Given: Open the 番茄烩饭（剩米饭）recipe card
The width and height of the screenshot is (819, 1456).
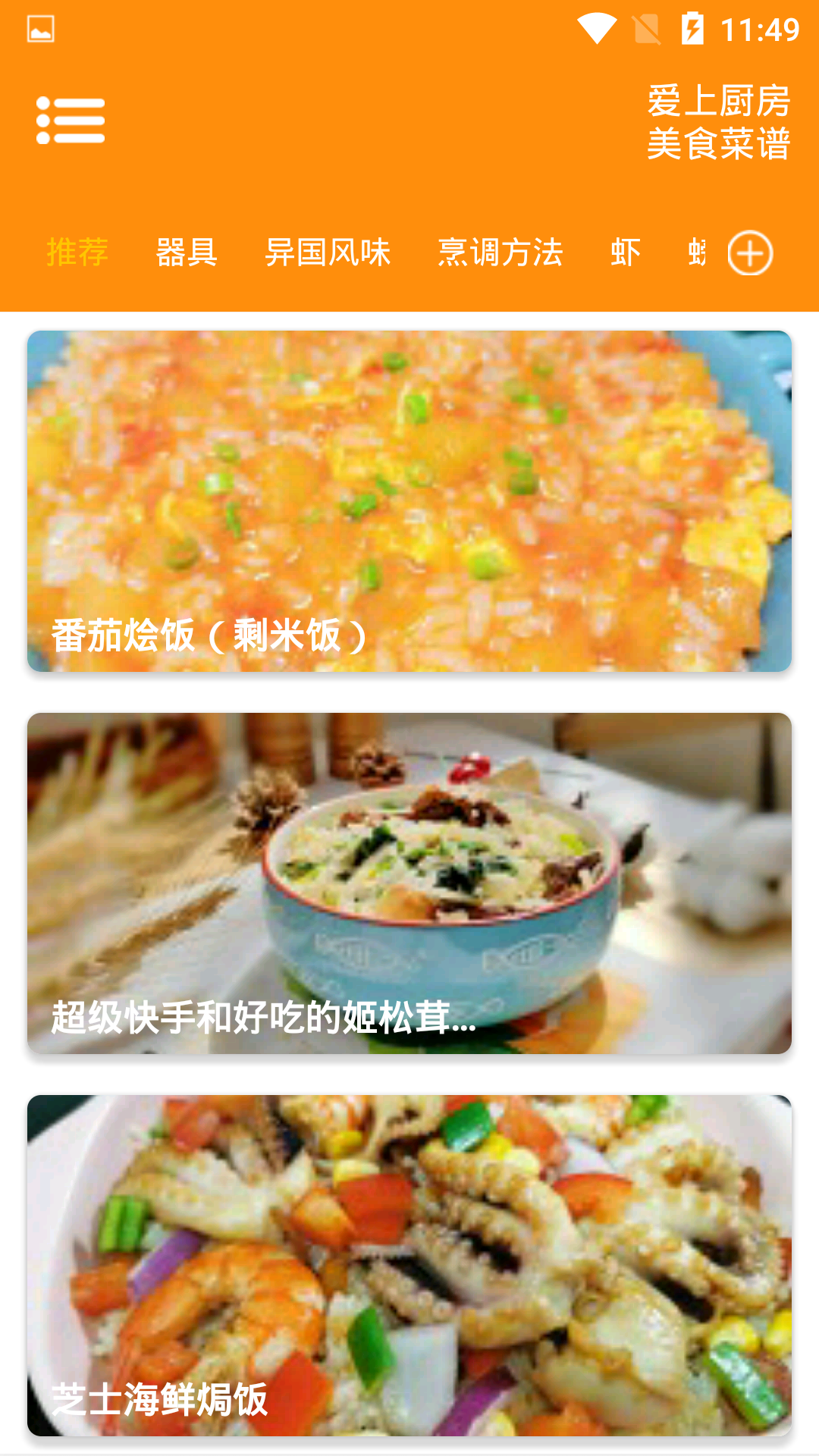Looking at the screenshot, I should (x=409, y=500).
